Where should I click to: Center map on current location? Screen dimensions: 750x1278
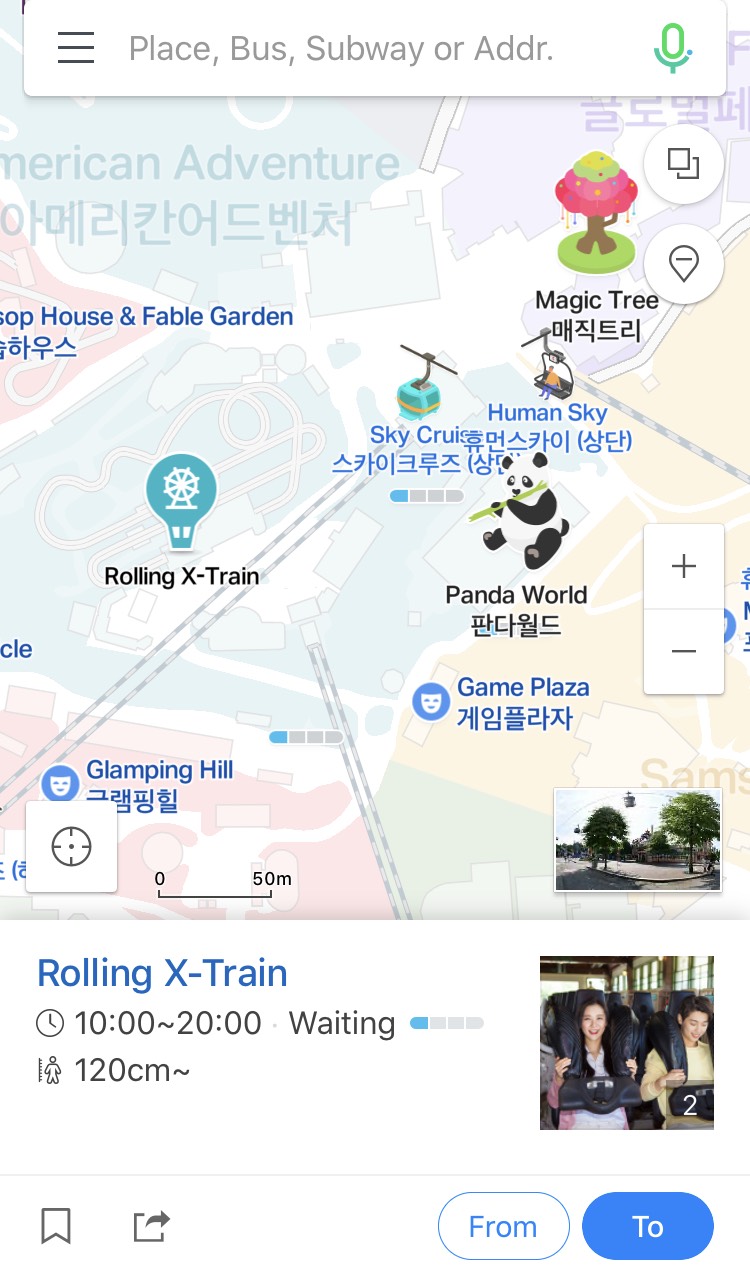[71, 846]
